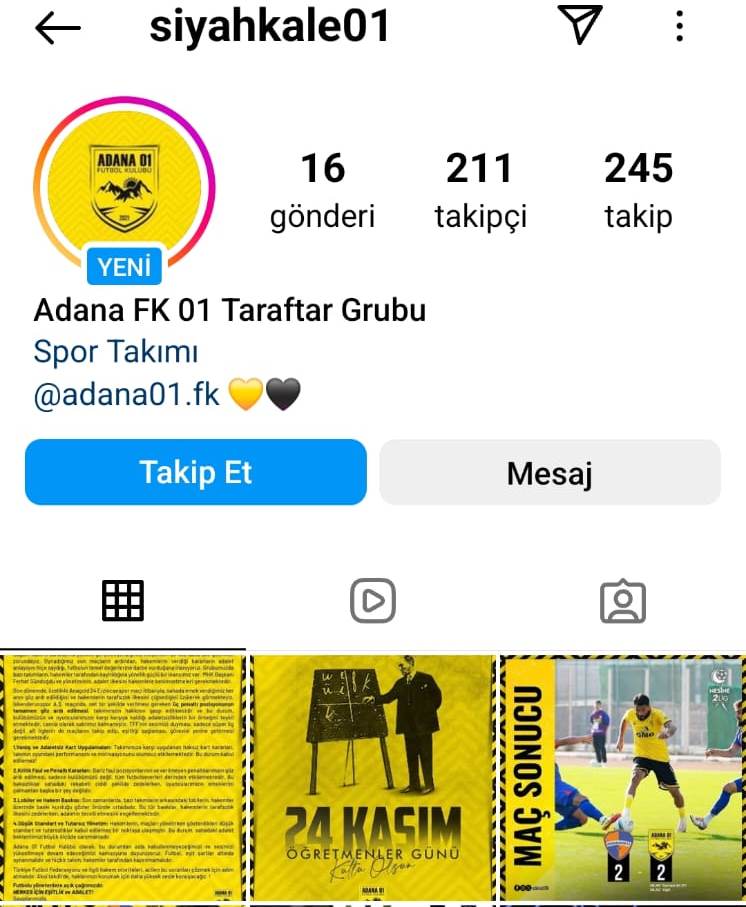Open the @adana01.fk mention link
The height and width of the screenshot is (907, 746).
[127, 395]
